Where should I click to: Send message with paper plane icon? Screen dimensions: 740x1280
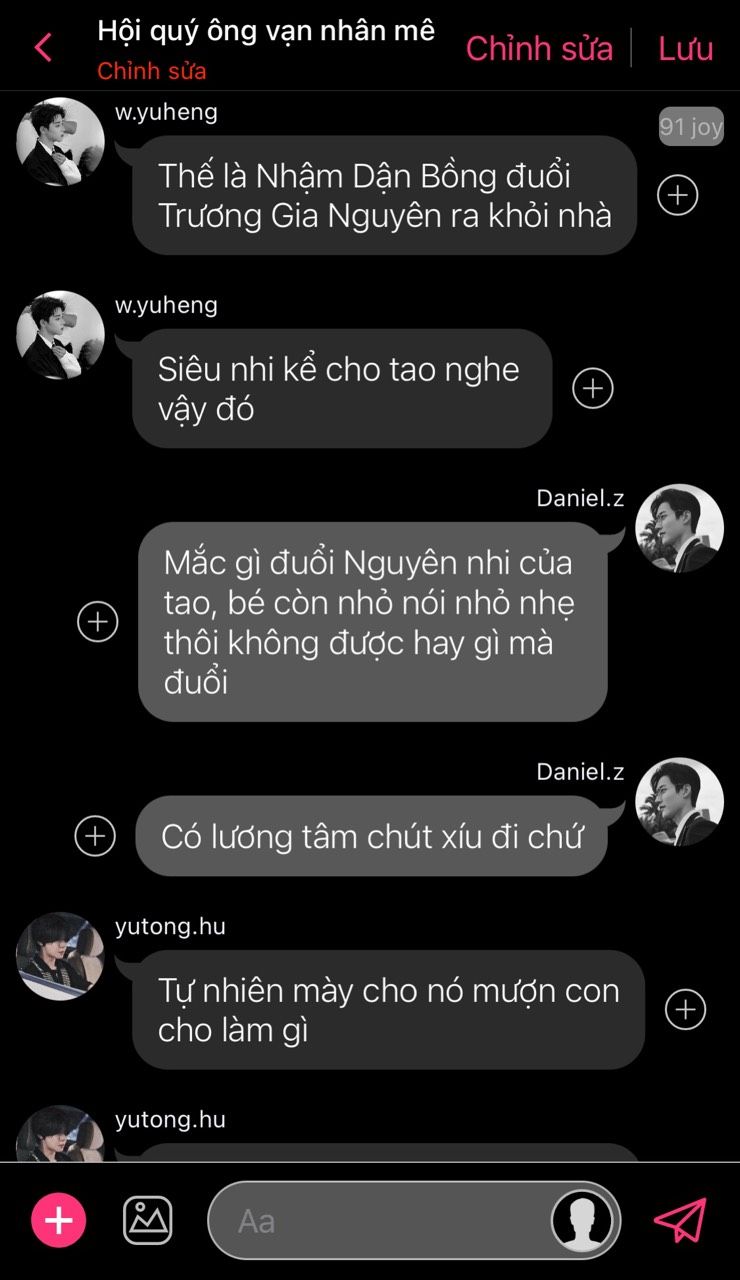click(x=680, y=1220)
